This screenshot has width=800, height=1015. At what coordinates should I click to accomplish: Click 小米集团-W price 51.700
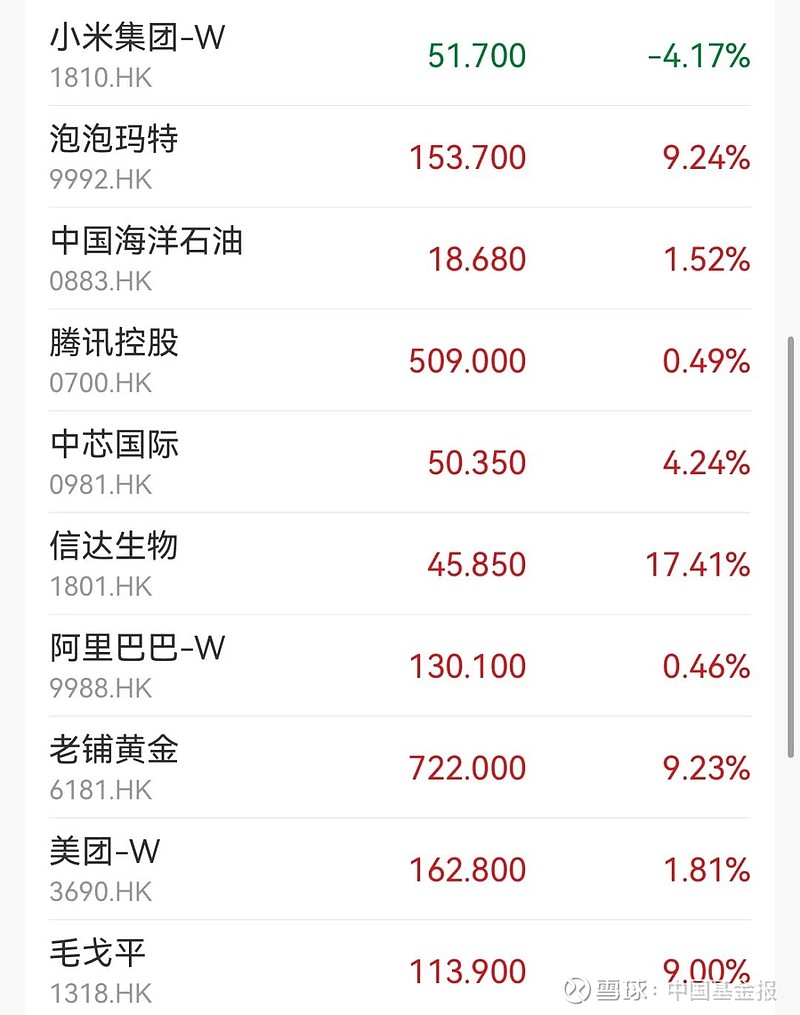pyautogui.click(x=475, y=57)
